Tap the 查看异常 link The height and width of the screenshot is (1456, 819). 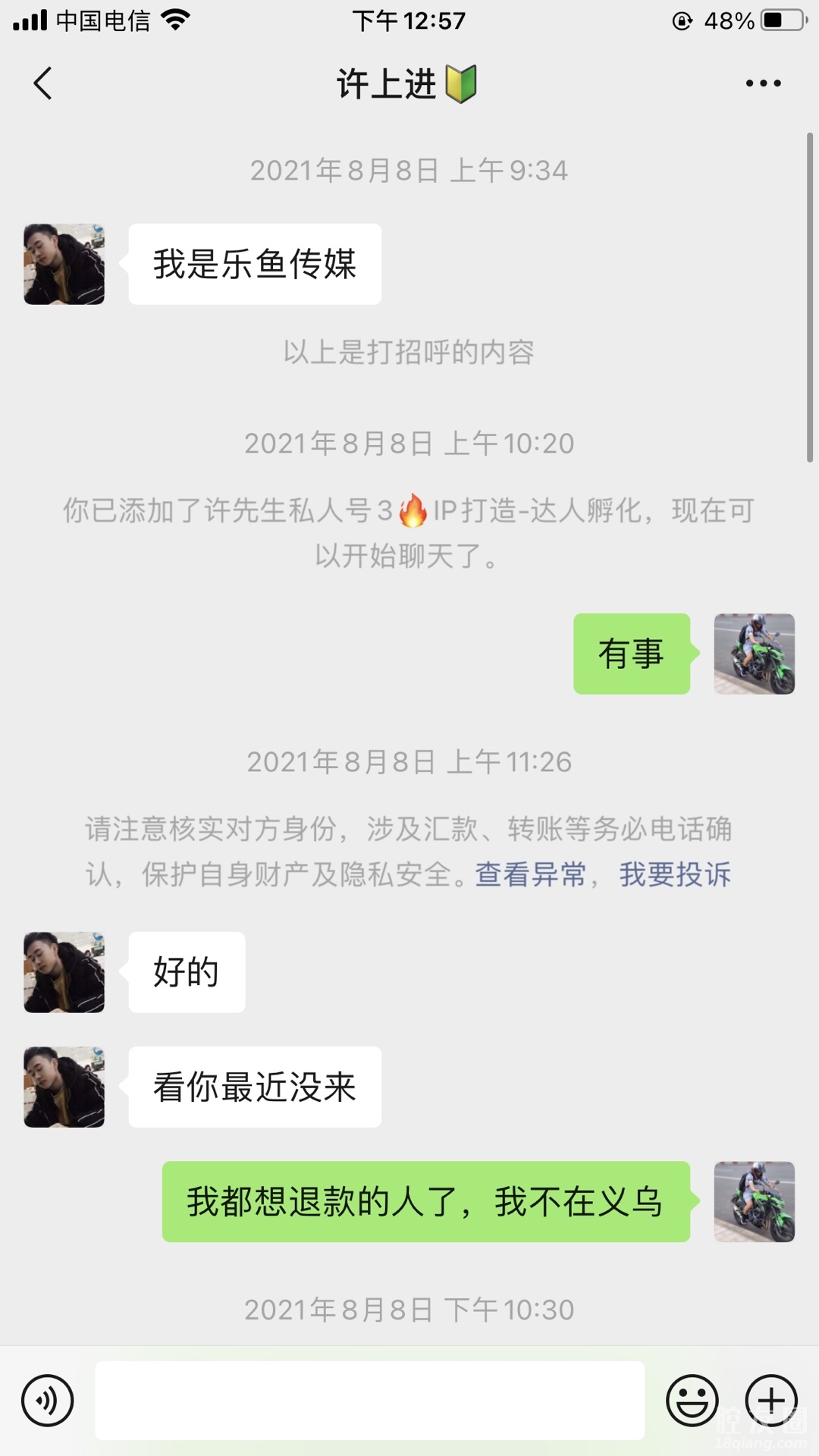[x=531, y=874]
